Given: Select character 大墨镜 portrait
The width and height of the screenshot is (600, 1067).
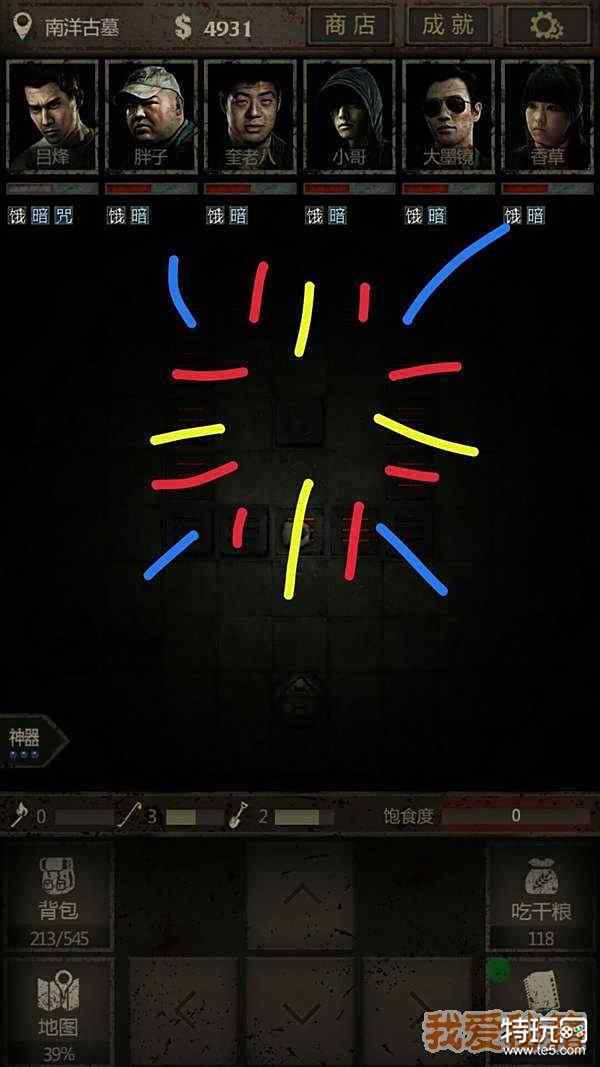Looking at the screenshot, I should click(x=448, y=116).
